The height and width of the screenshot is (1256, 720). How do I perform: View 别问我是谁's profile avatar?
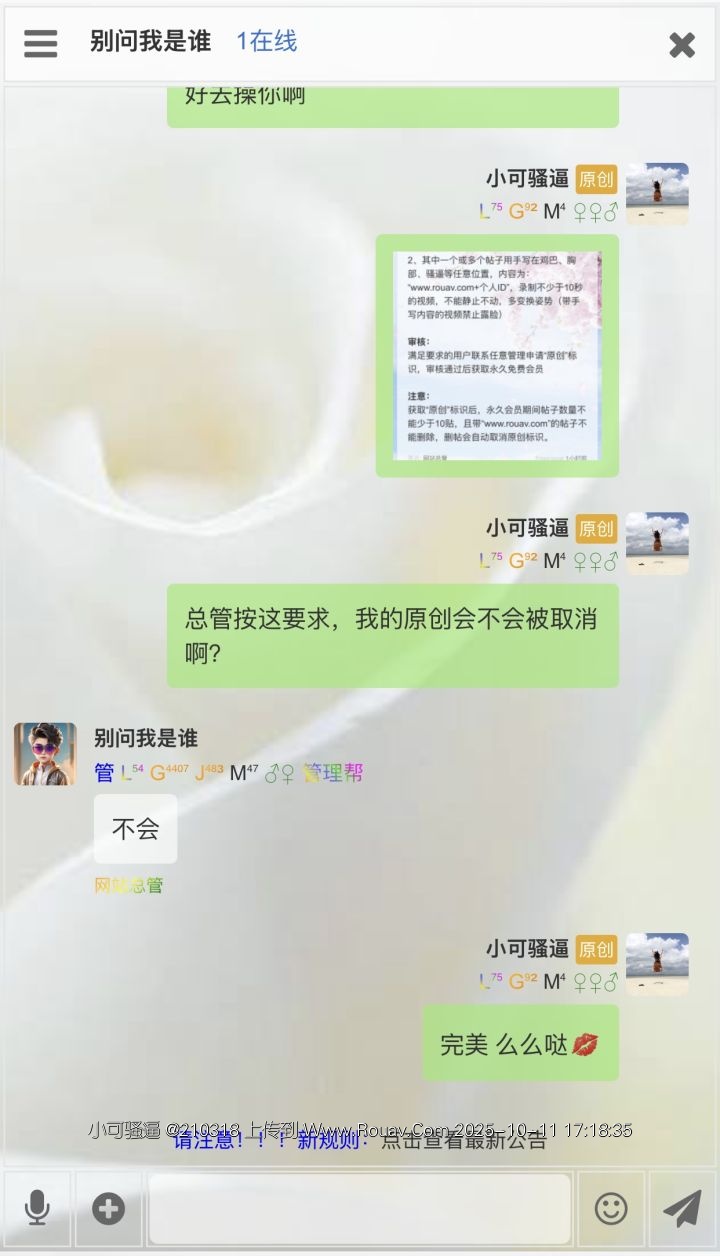45,754
